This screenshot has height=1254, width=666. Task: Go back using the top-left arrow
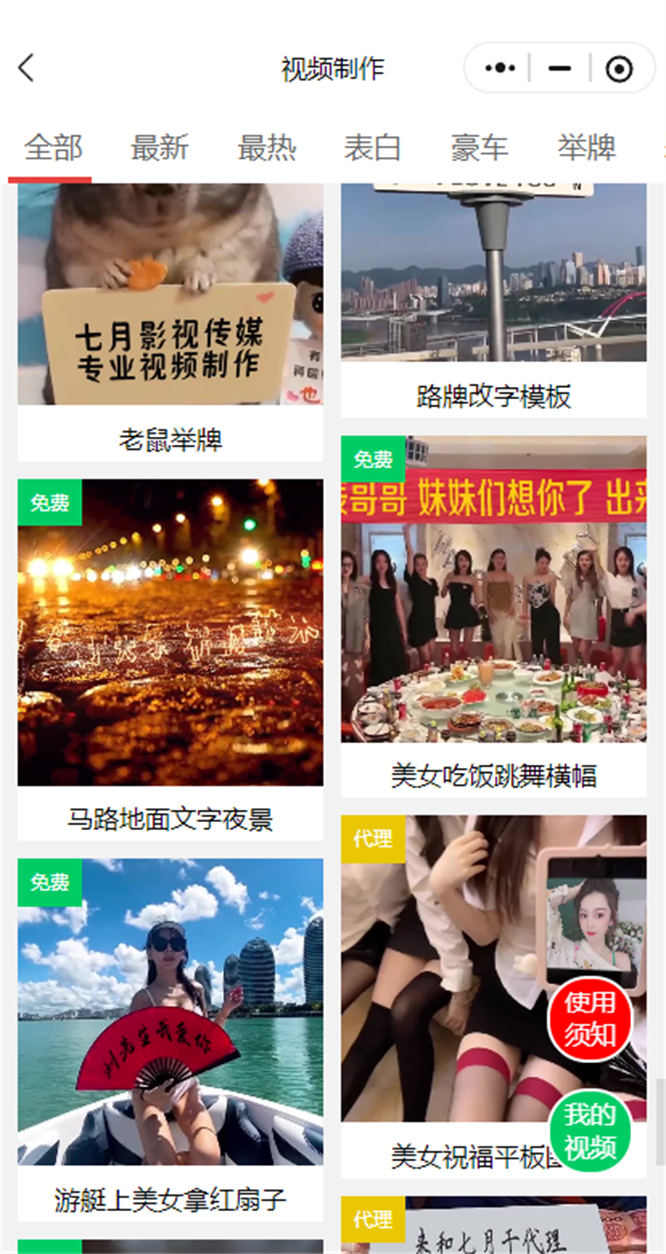[27, 68]
